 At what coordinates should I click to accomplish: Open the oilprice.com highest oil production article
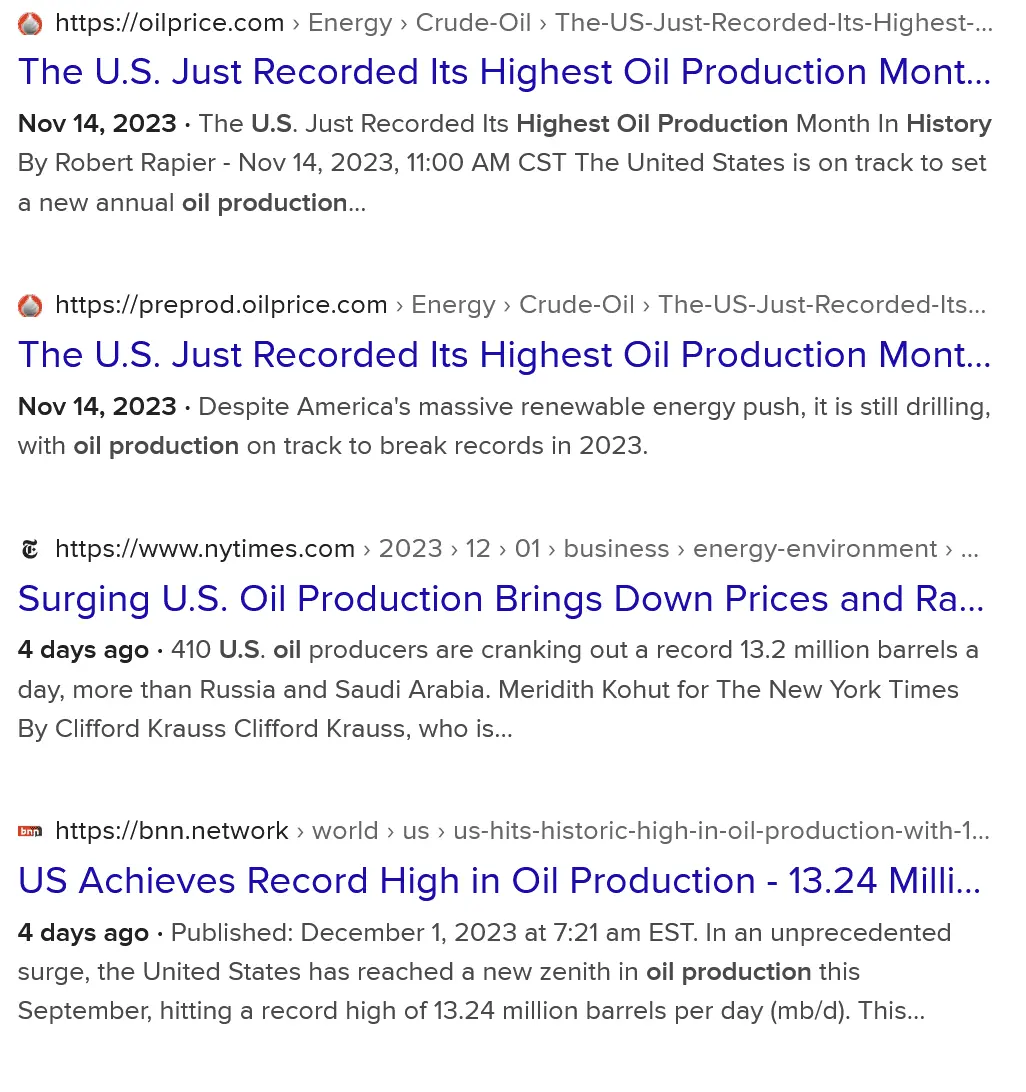pyautogui.click(x=504, y=72)
